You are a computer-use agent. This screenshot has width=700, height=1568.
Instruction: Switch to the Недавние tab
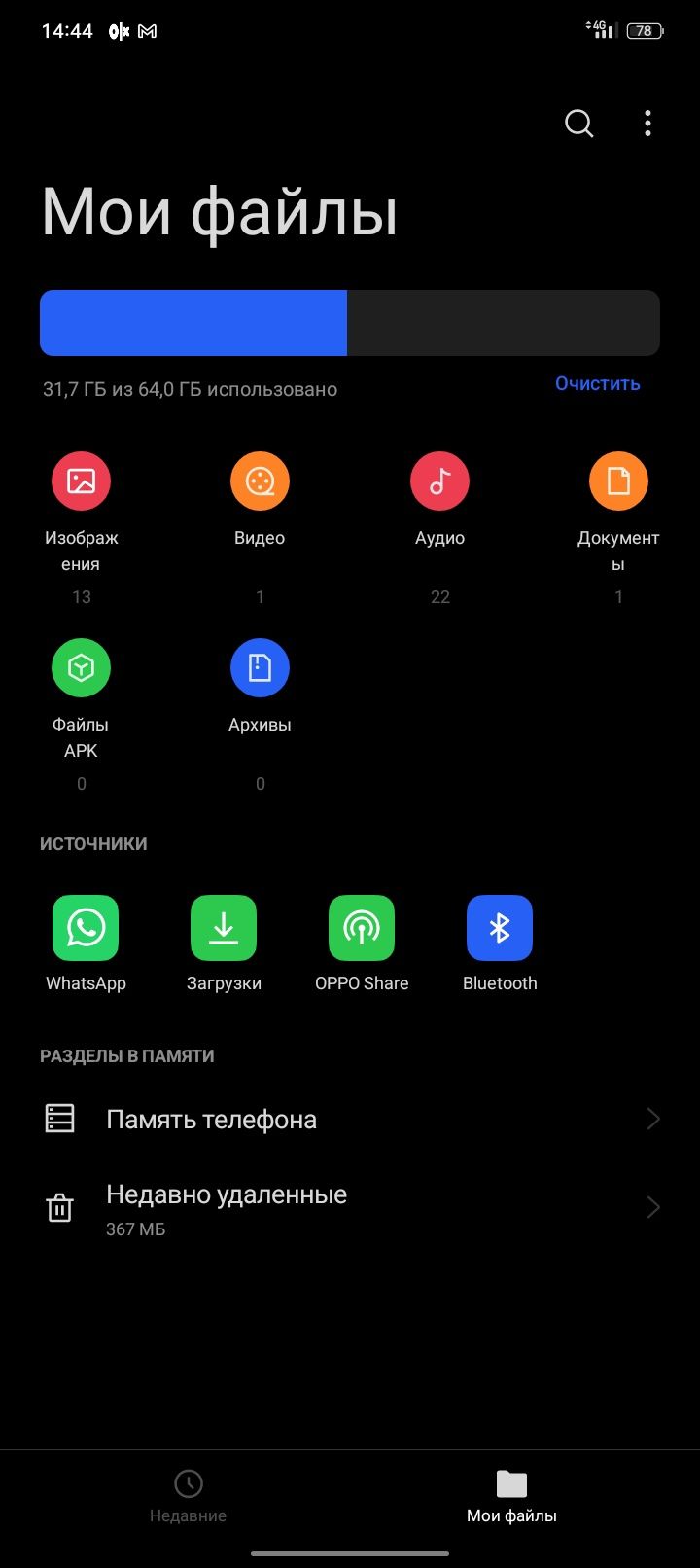click(x=188, y=1496)
